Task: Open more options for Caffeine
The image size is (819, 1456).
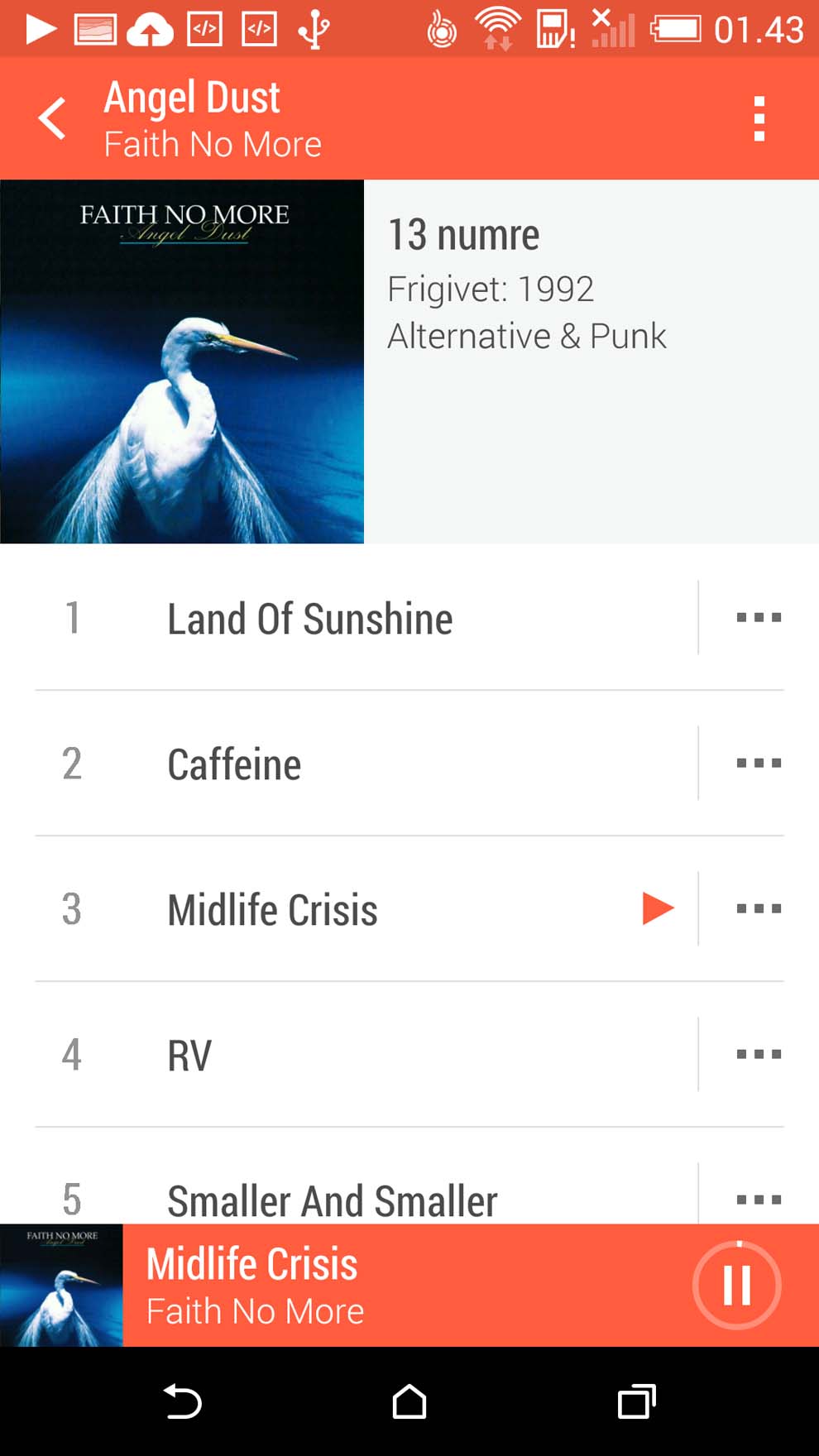Action: pyautogui.click(x=759, y=763)
